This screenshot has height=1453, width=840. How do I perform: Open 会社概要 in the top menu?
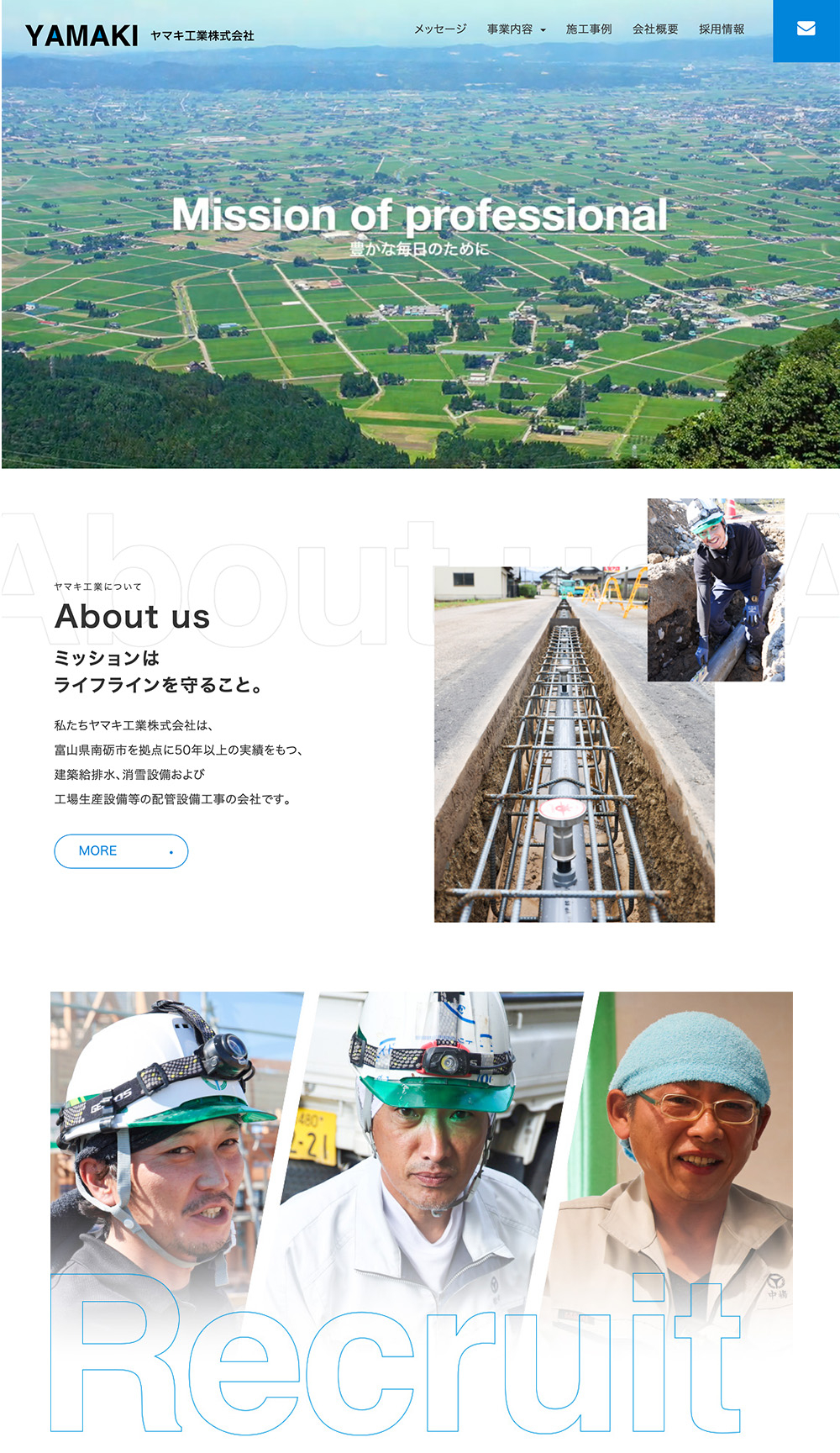655,29
